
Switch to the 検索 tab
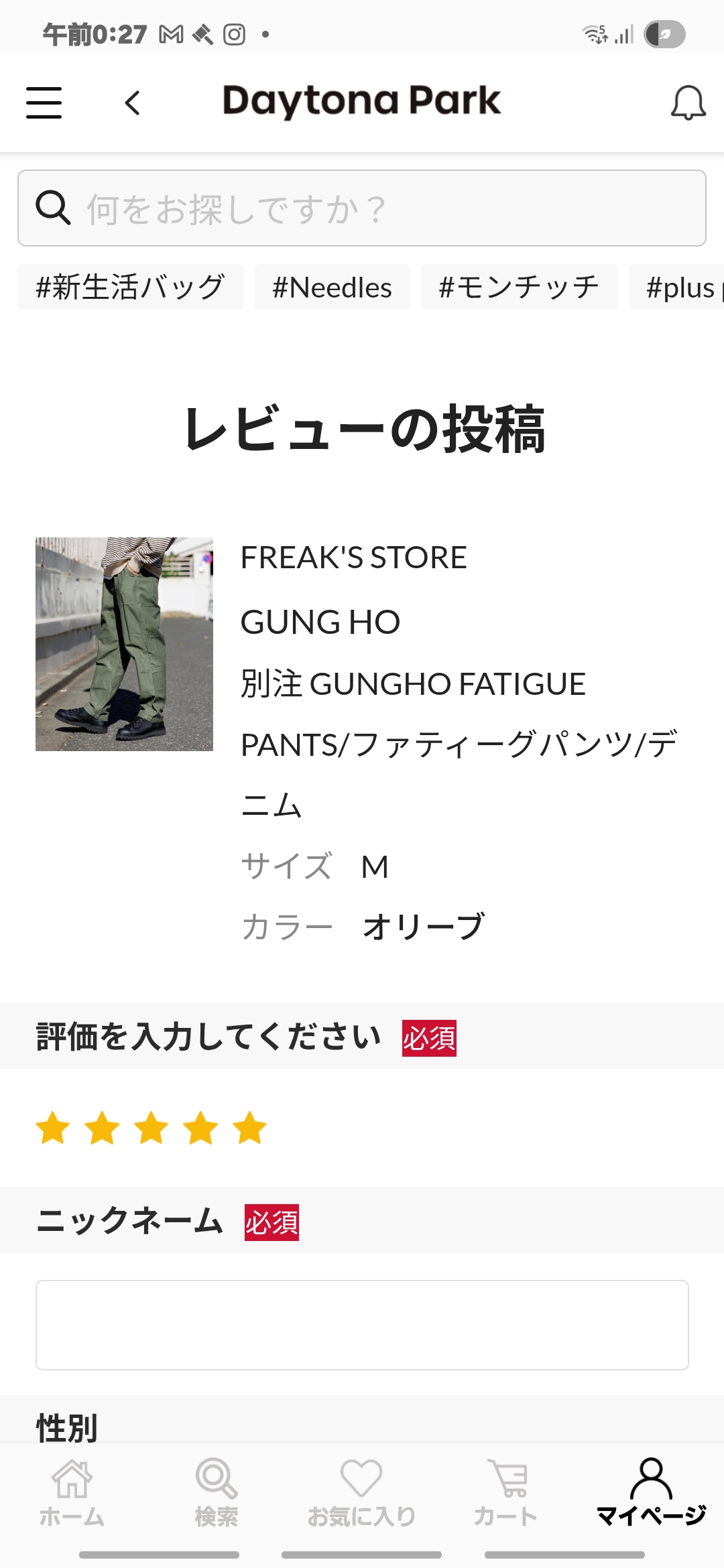217,1493
